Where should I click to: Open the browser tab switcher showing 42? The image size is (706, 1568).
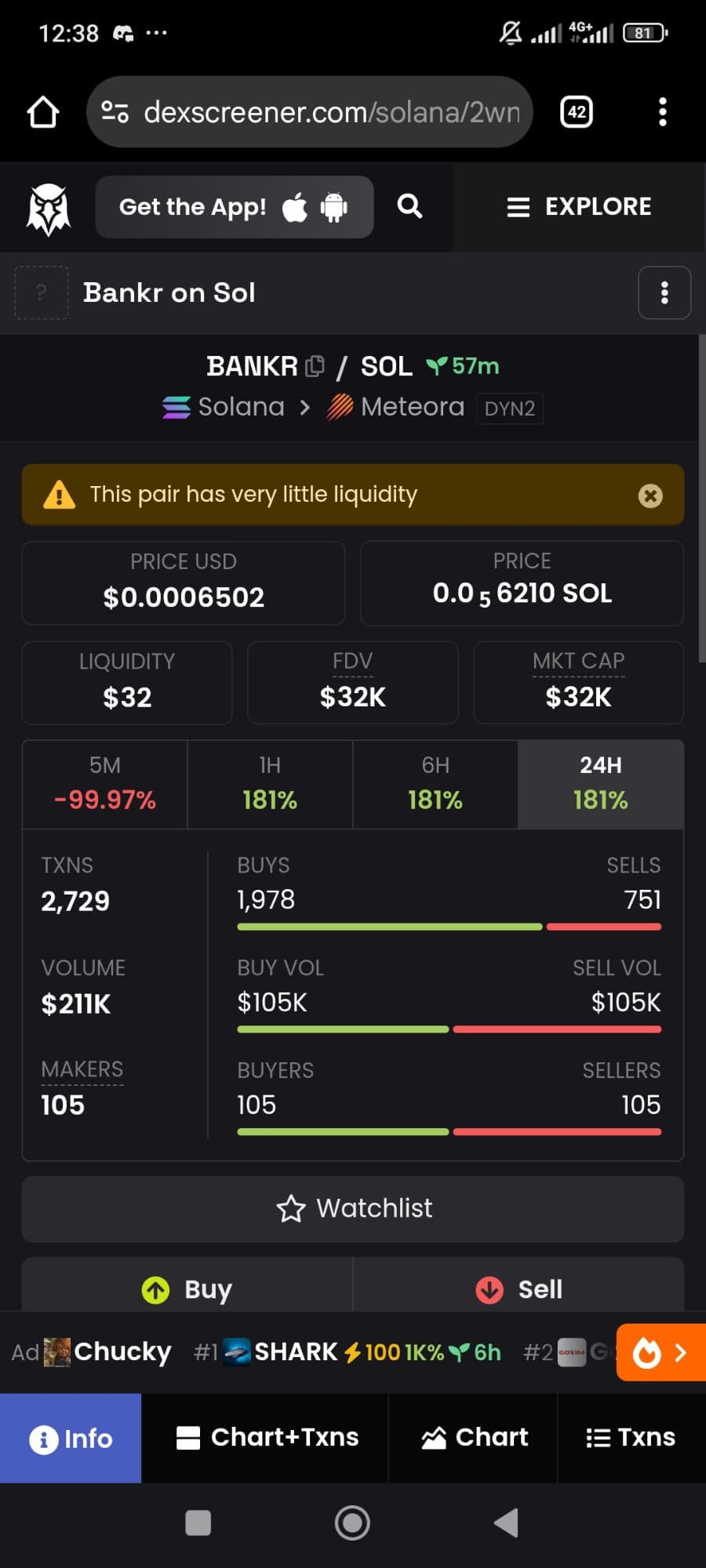pos(577,112)
